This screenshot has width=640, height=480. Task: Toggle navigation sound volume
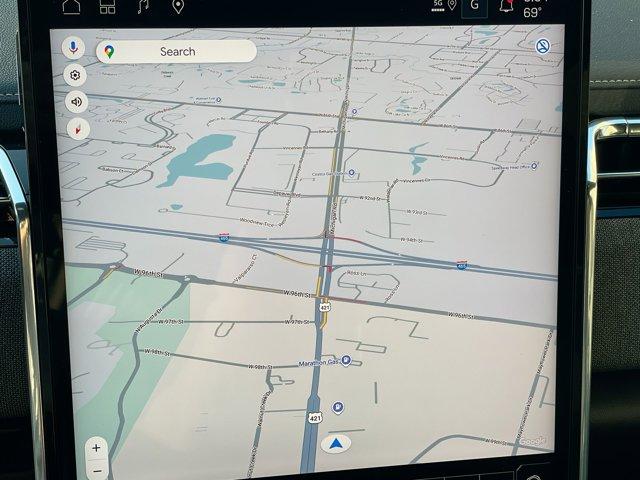76,102
